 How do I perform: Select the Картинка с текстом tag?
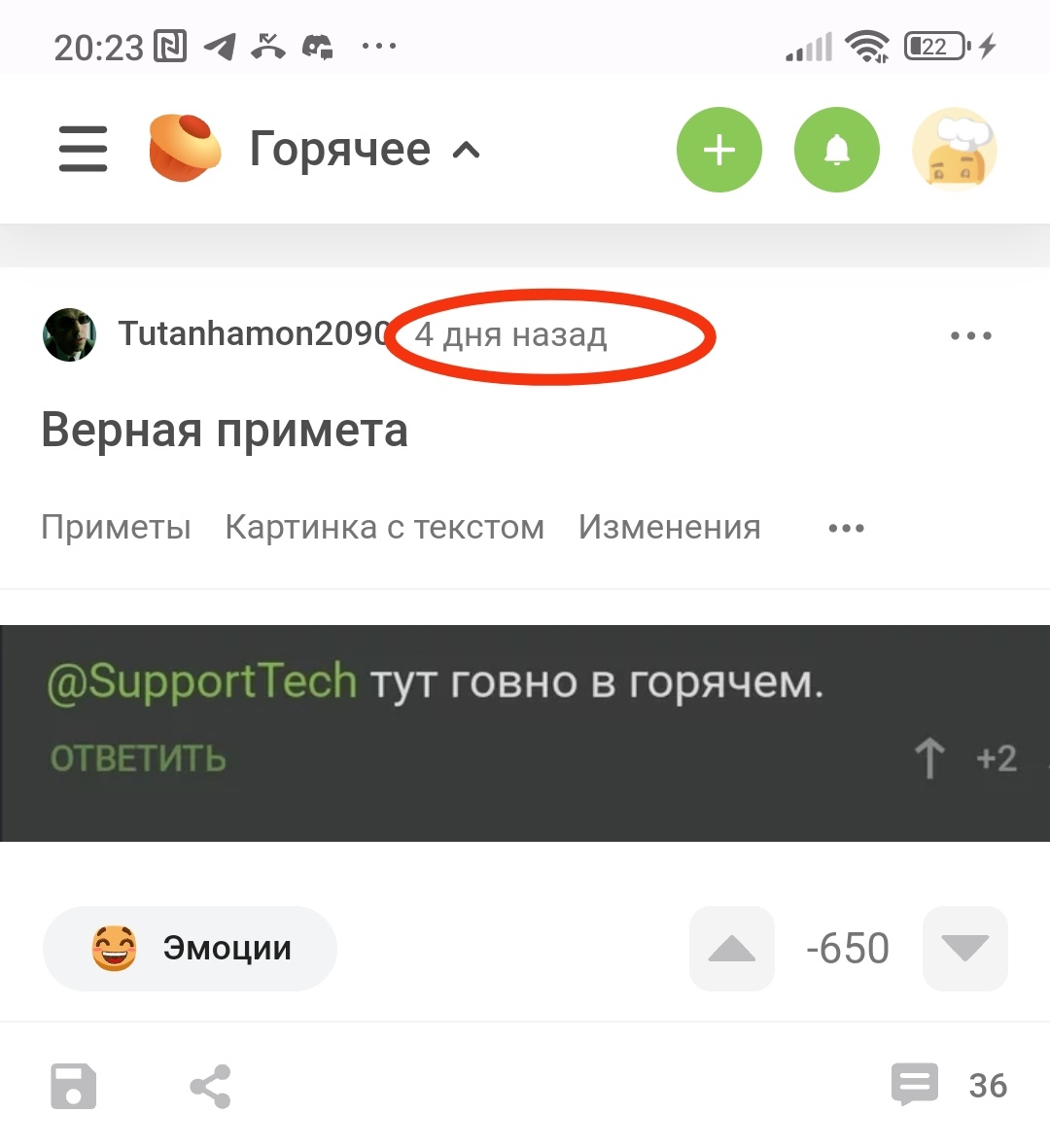point(384,527)
